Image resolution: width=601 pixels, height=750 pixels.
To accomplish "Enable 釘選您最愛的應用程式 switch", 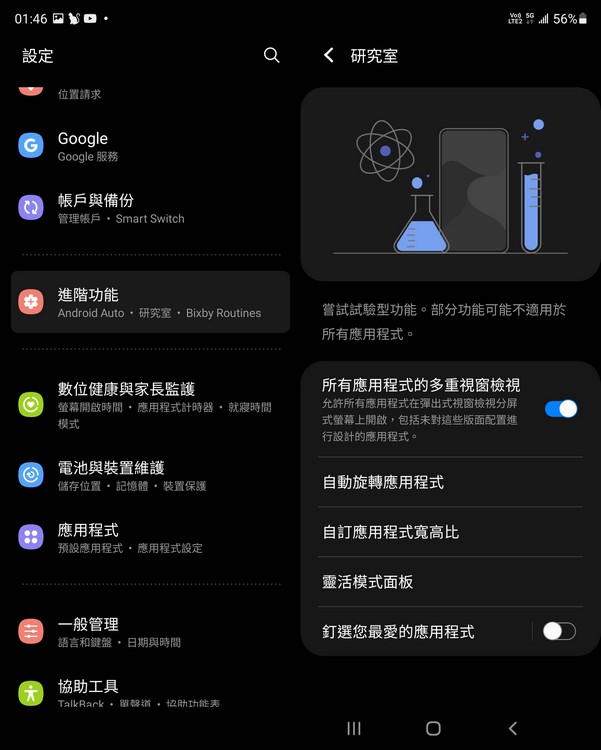I will point(559,631).
